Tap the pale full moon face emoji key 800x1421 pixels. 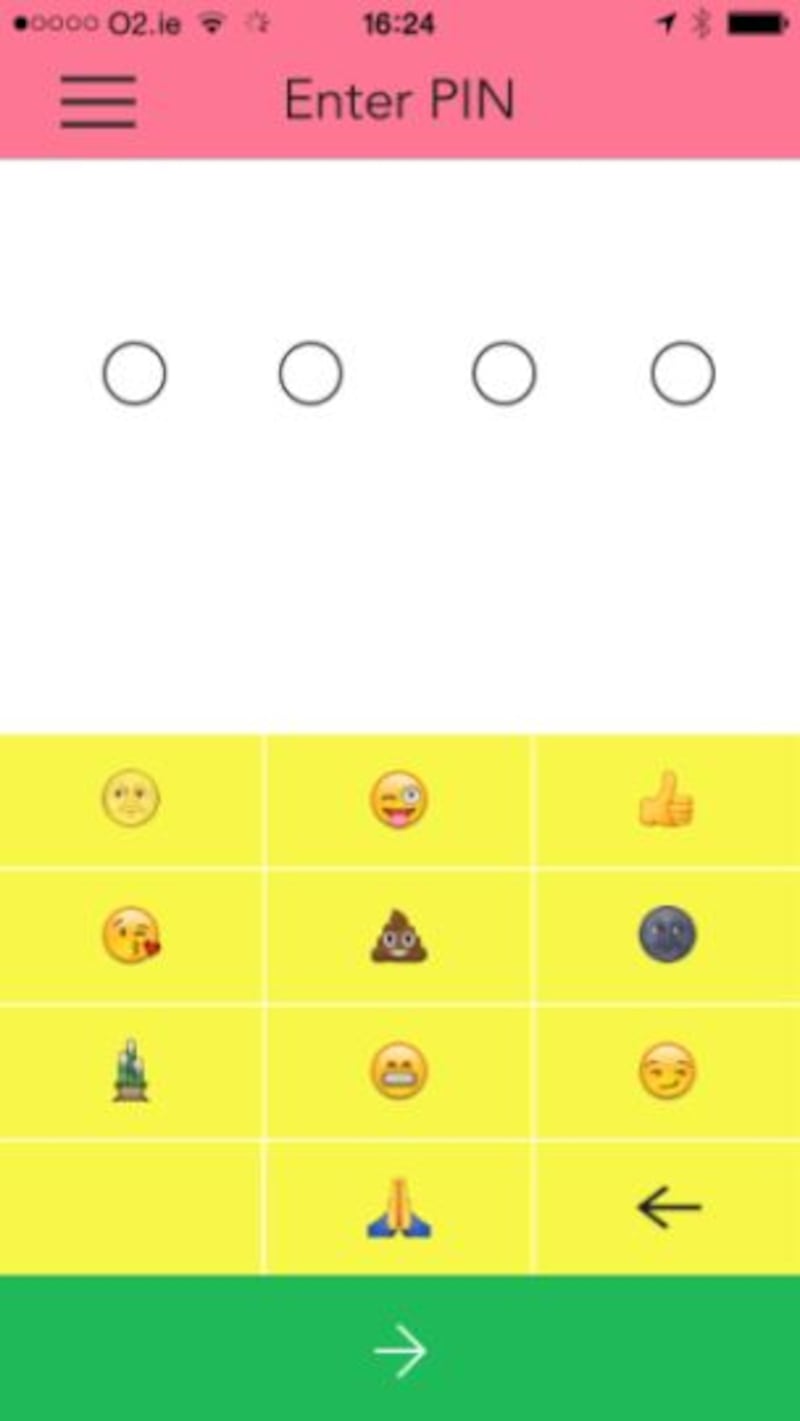(131, 800)
